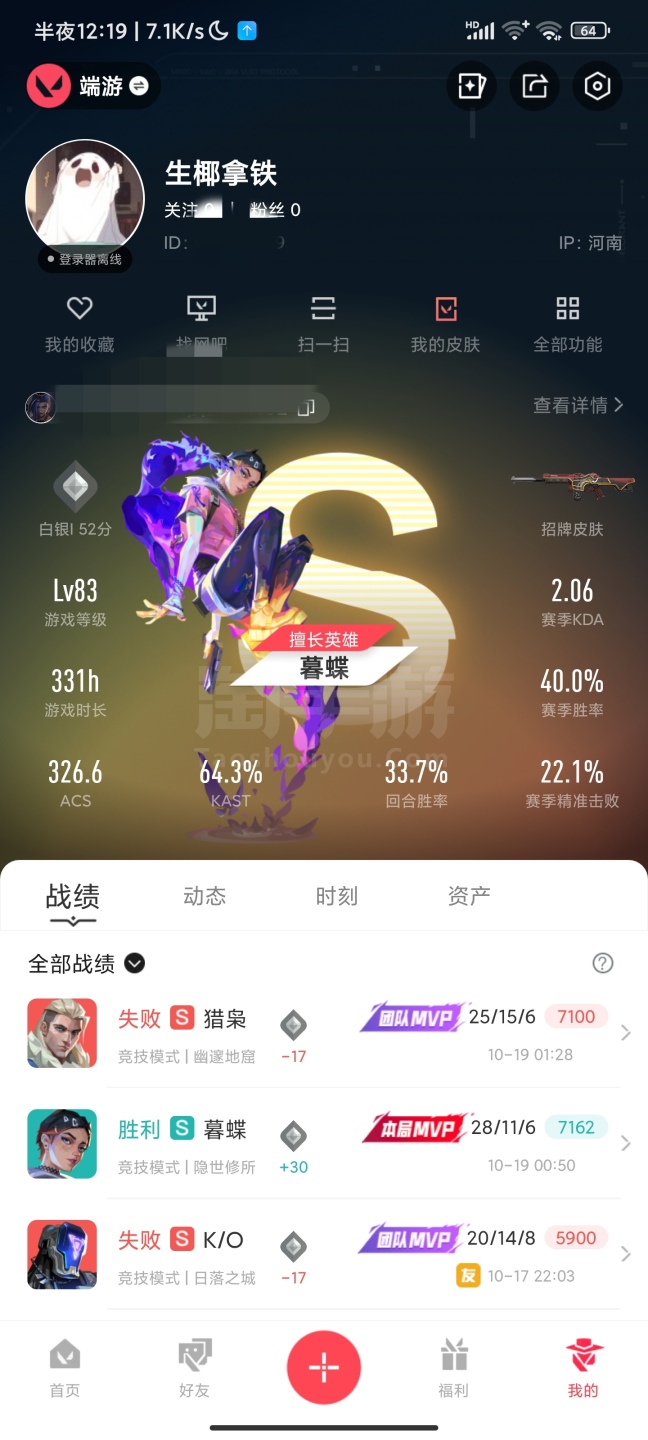The height and width of the screenshot is (1440, 648).
Task: Switch game mode via 端游 selector
Action: pyautogui.click(x=91, y=87)
